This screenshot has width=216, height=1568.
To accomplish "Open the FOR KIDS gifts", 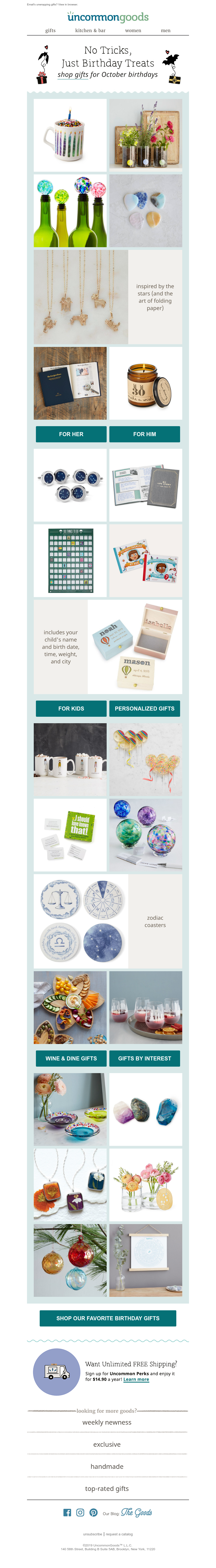I will [71, 708].
